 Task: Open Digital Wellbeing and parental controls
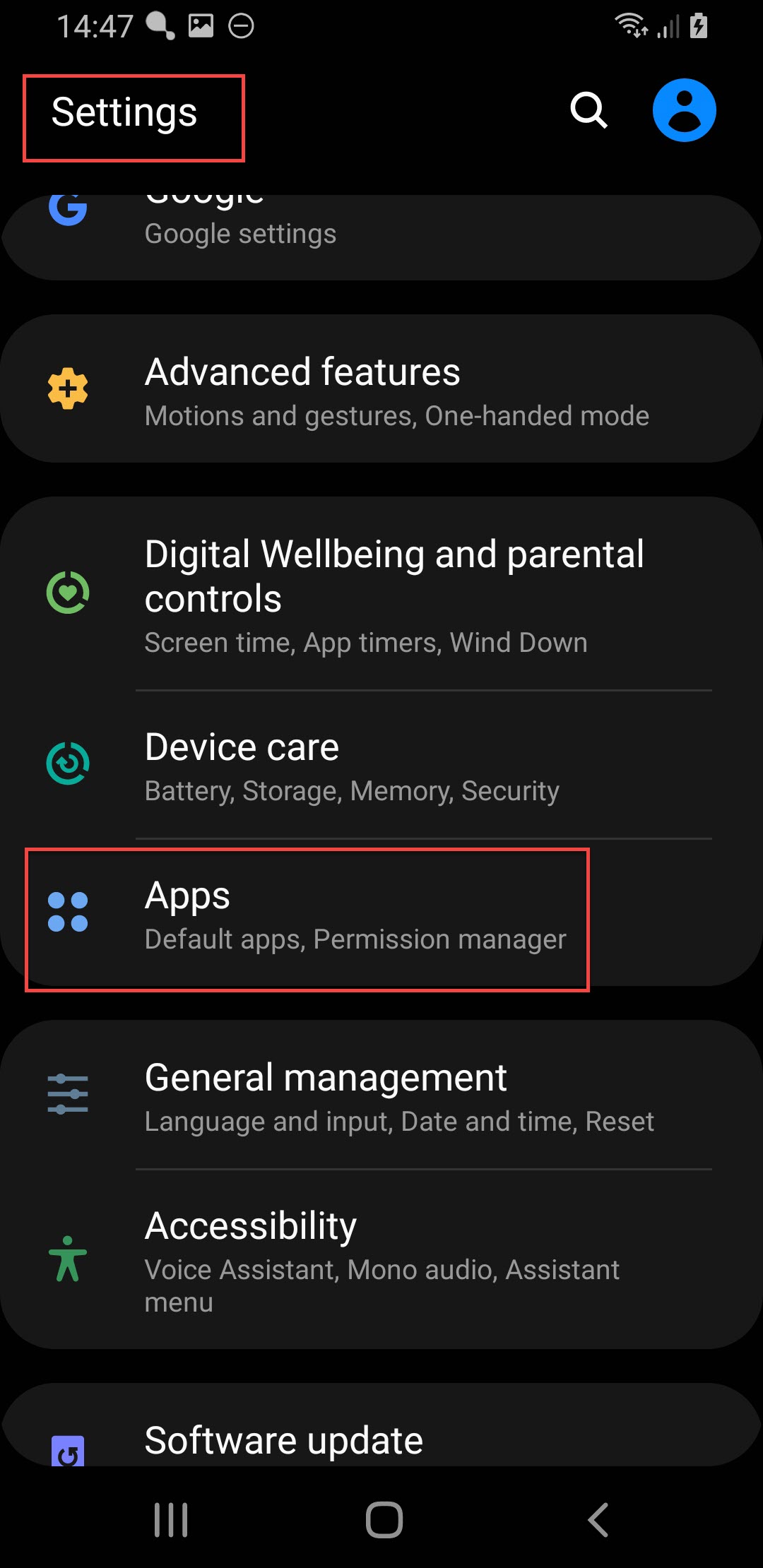pyautogui.click(x=381, y=593)
